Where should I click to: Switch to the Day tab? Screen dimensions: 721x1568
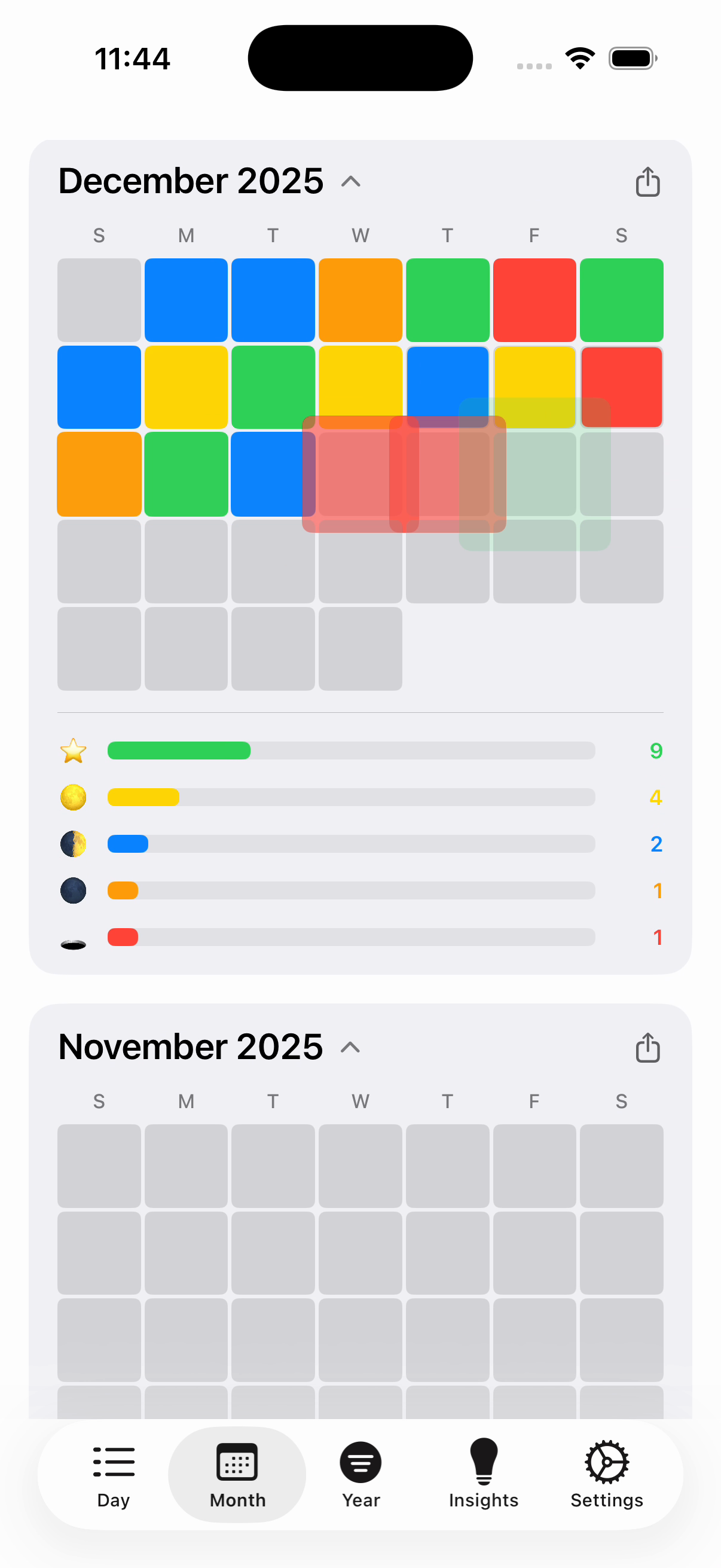(114, 1474)
